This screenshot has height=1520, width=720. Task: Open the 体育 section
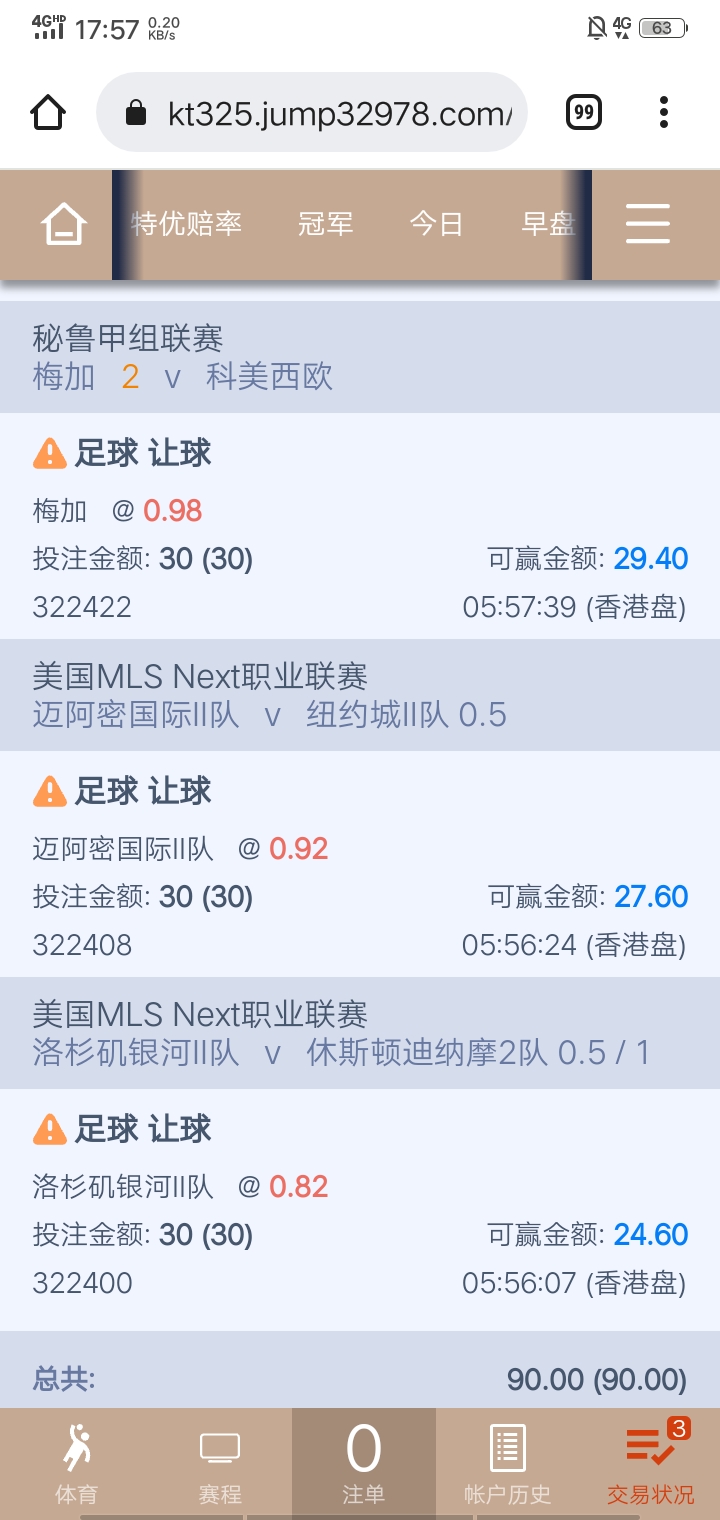(76, 1464)
